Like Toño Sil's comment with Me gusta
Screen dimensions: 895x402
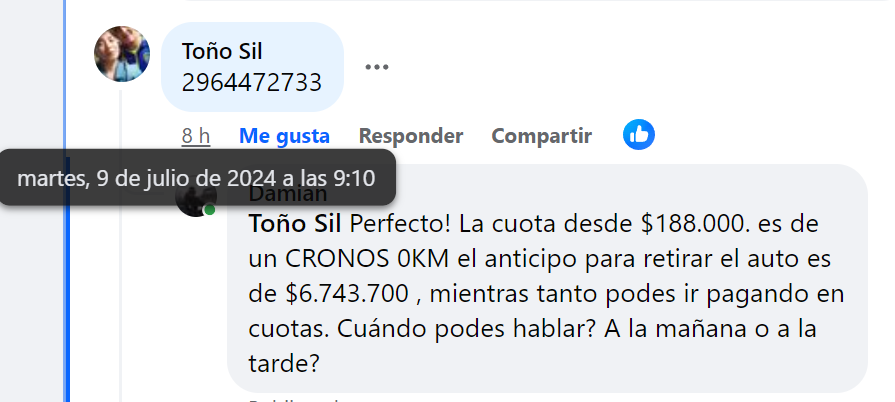coord(284,136)
